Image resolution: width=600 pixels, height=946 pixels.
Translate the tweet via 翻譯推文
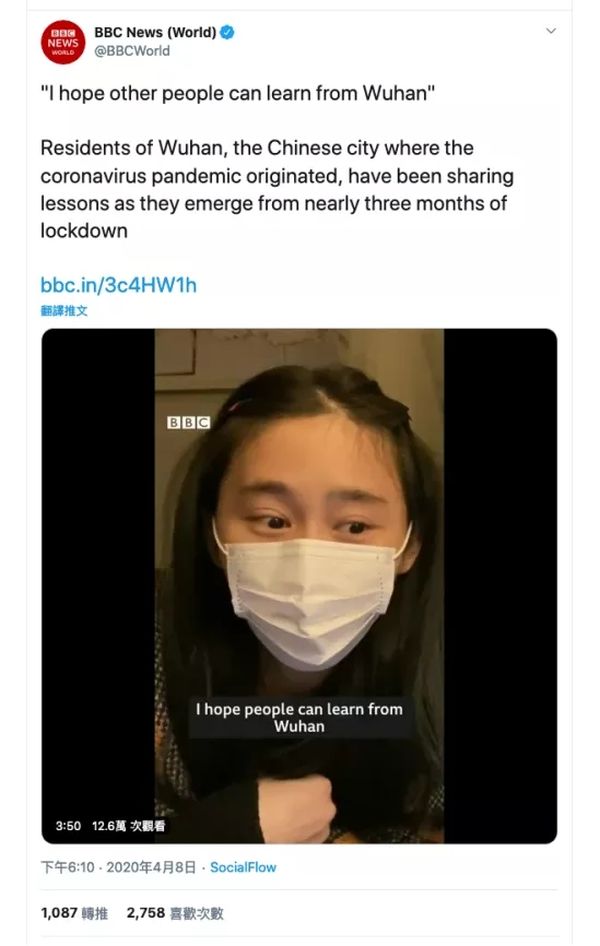(64, 311)
